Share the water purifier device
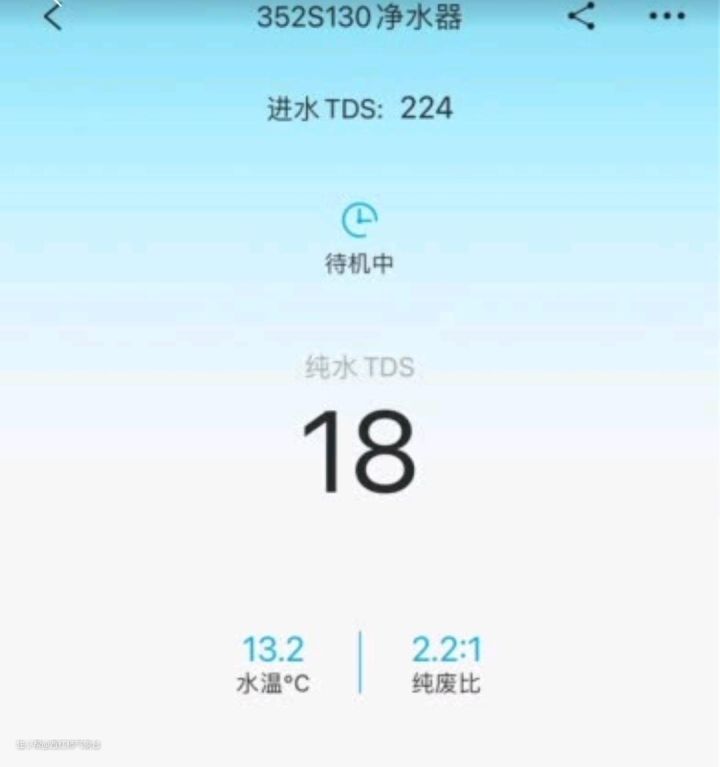This screenshot has height=767, width=720. pyautogui.click(x=581, y=16)
